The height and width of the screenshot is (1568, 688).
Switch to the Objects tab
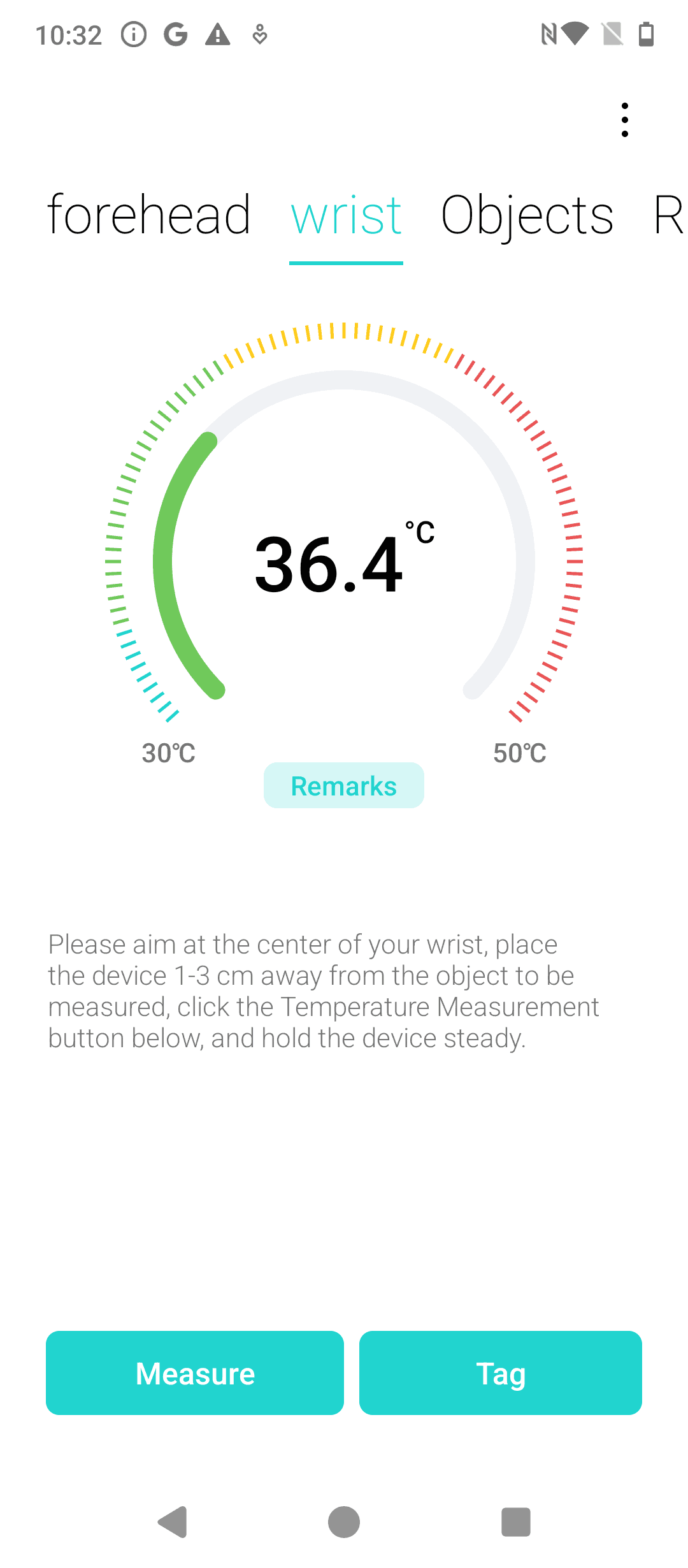click(x=527, y=215)
